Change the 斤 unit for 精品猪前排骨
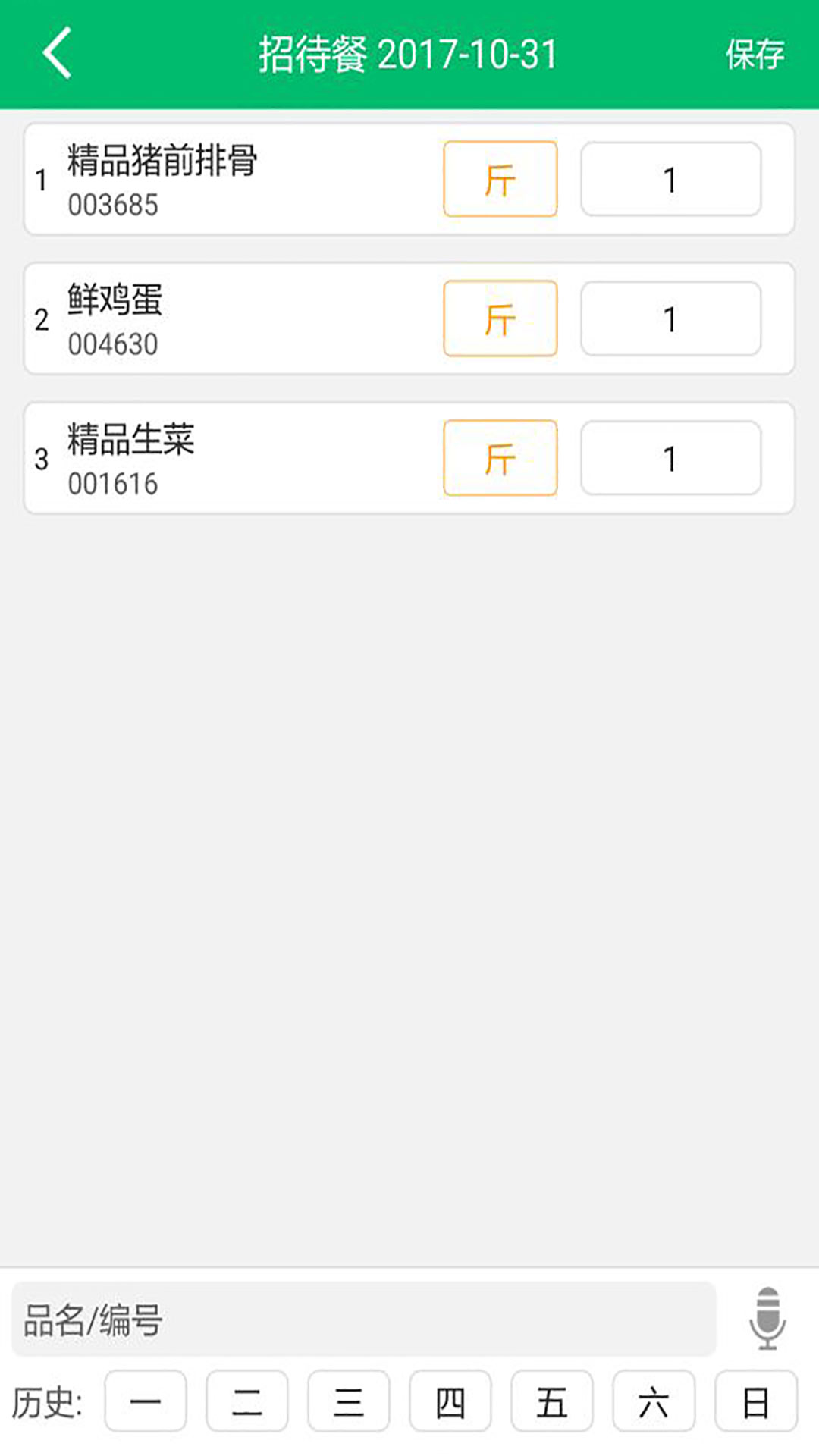 (500, 180)
